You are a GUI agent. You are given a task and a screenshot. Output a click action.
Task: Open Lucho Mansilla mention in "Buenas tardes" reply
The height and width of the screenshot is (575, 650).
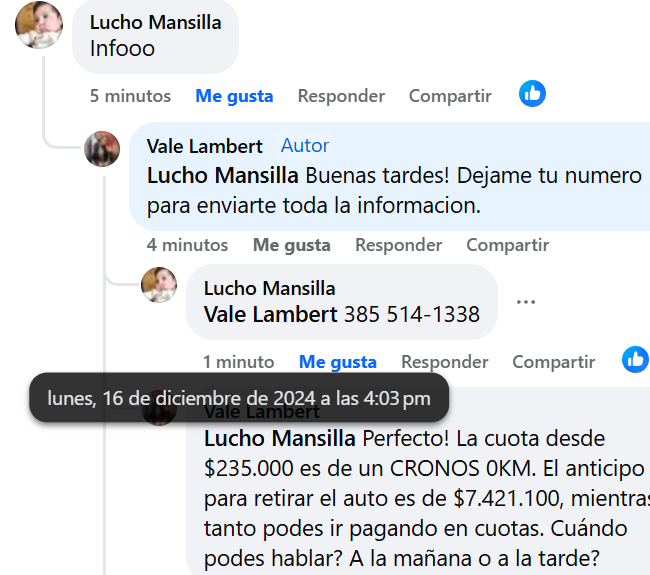[x=222, y=176]
